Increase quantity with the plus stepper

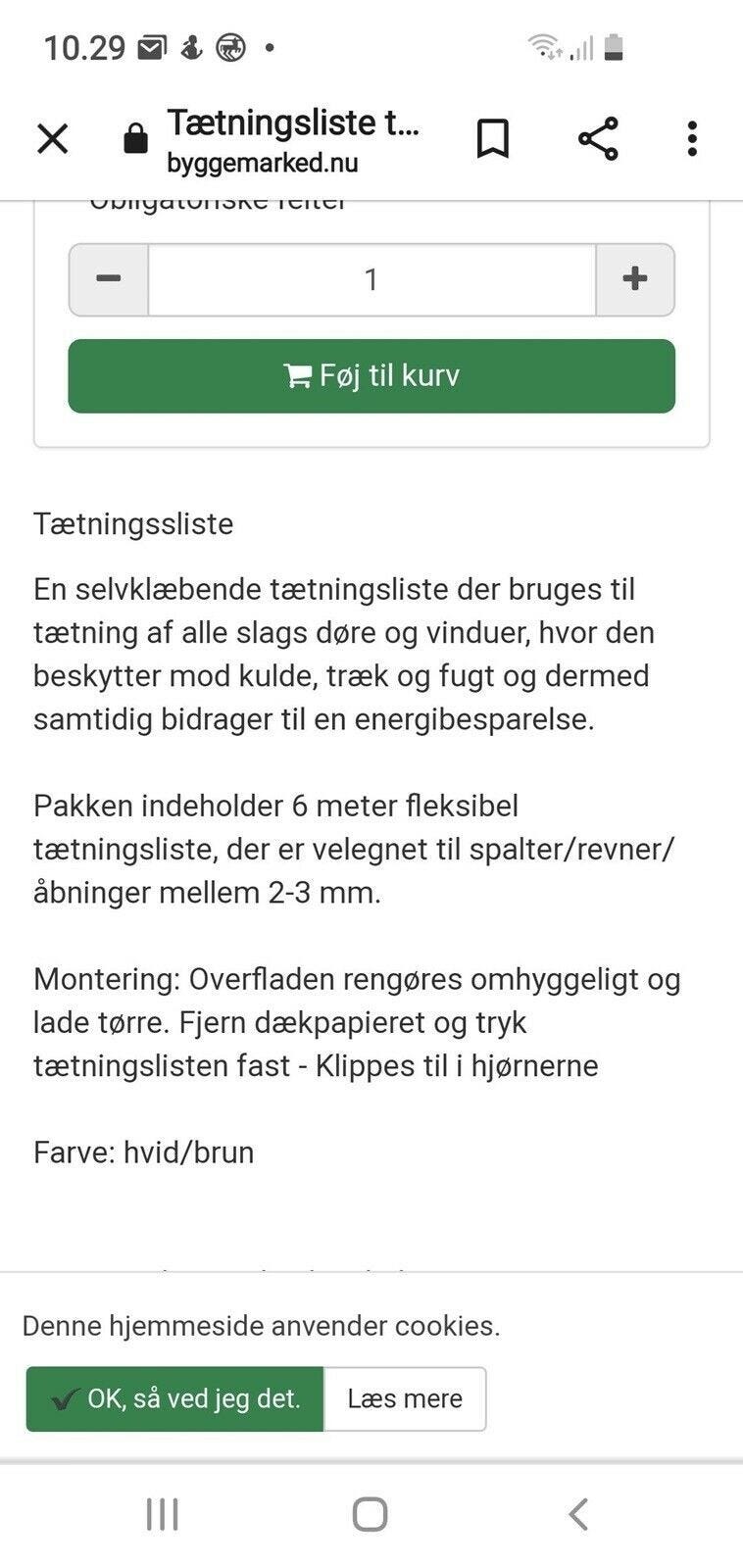click(x=635, y=279)
